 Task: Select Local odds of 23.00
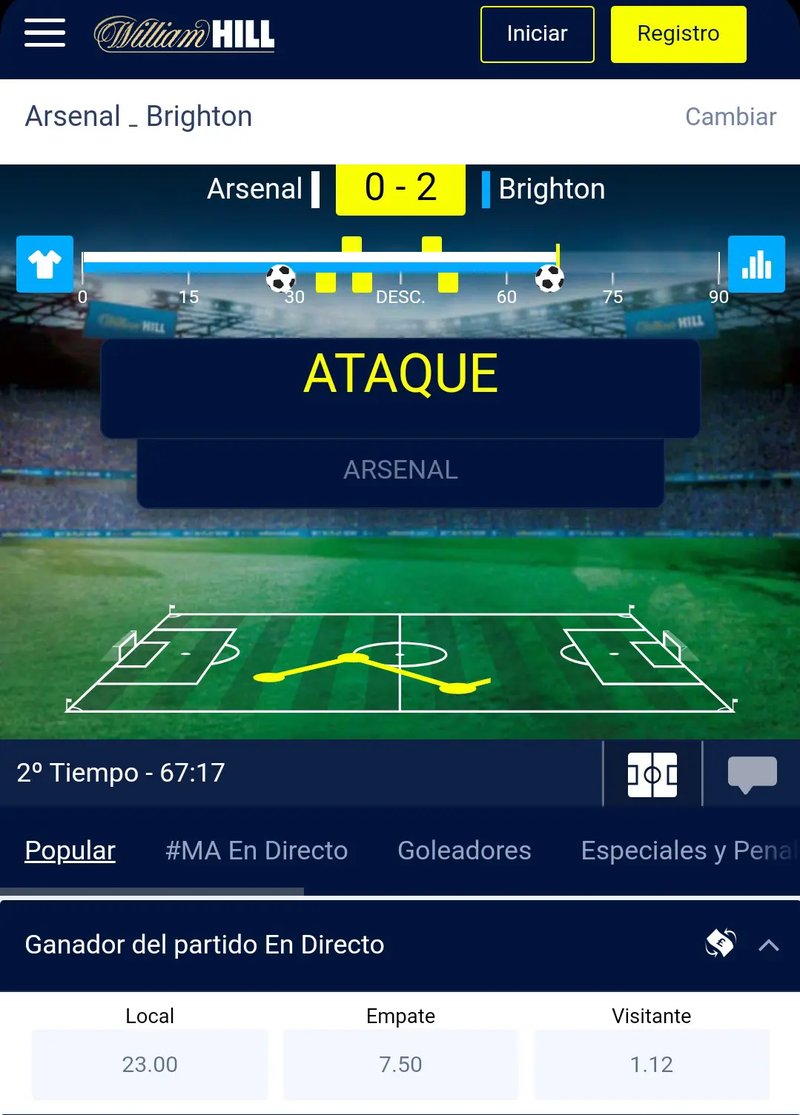tap(149, 1064)
